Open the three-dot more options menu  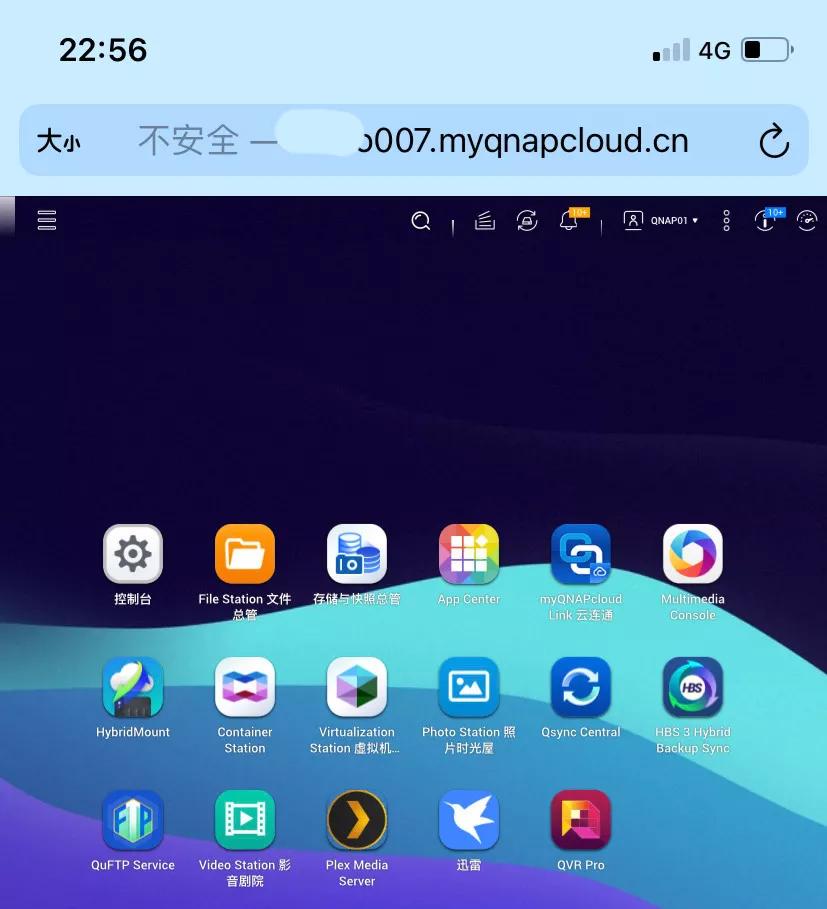(x=727, y=221)
